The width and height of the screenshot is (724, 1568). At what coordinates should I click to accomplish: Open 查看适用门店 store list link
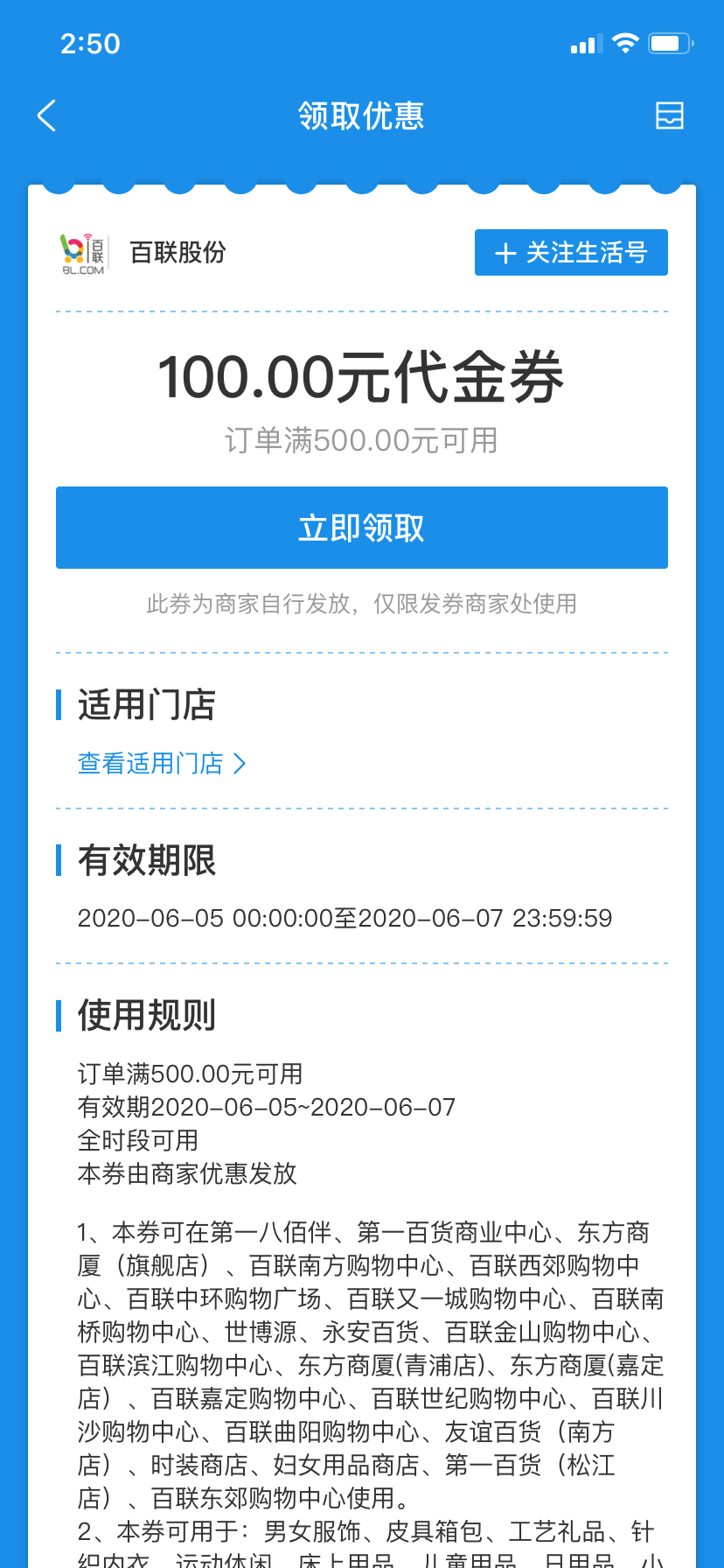[163, 764]
